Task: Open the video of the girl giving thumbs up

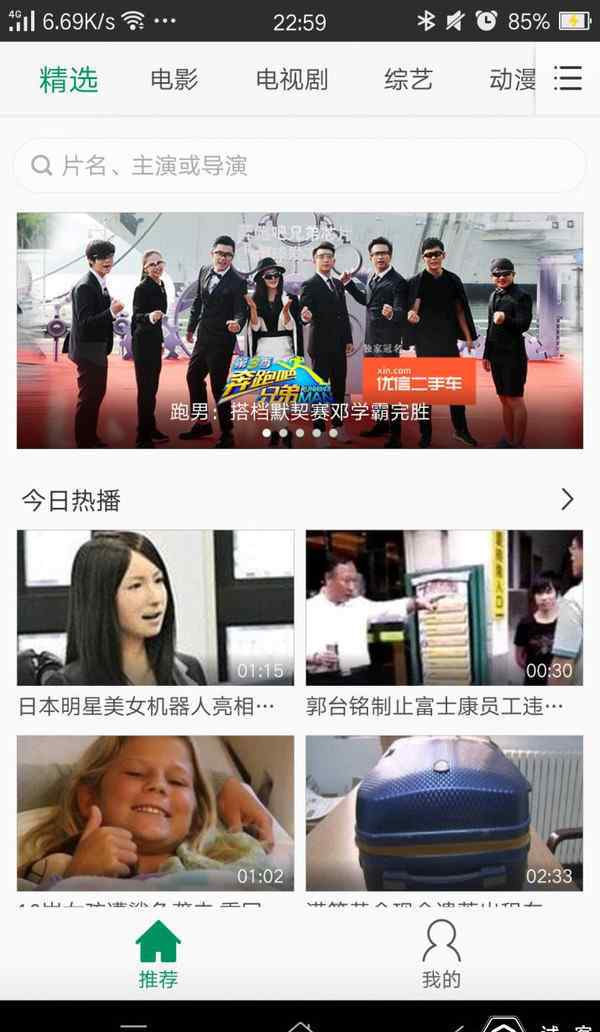Action: tap(155, 813)
